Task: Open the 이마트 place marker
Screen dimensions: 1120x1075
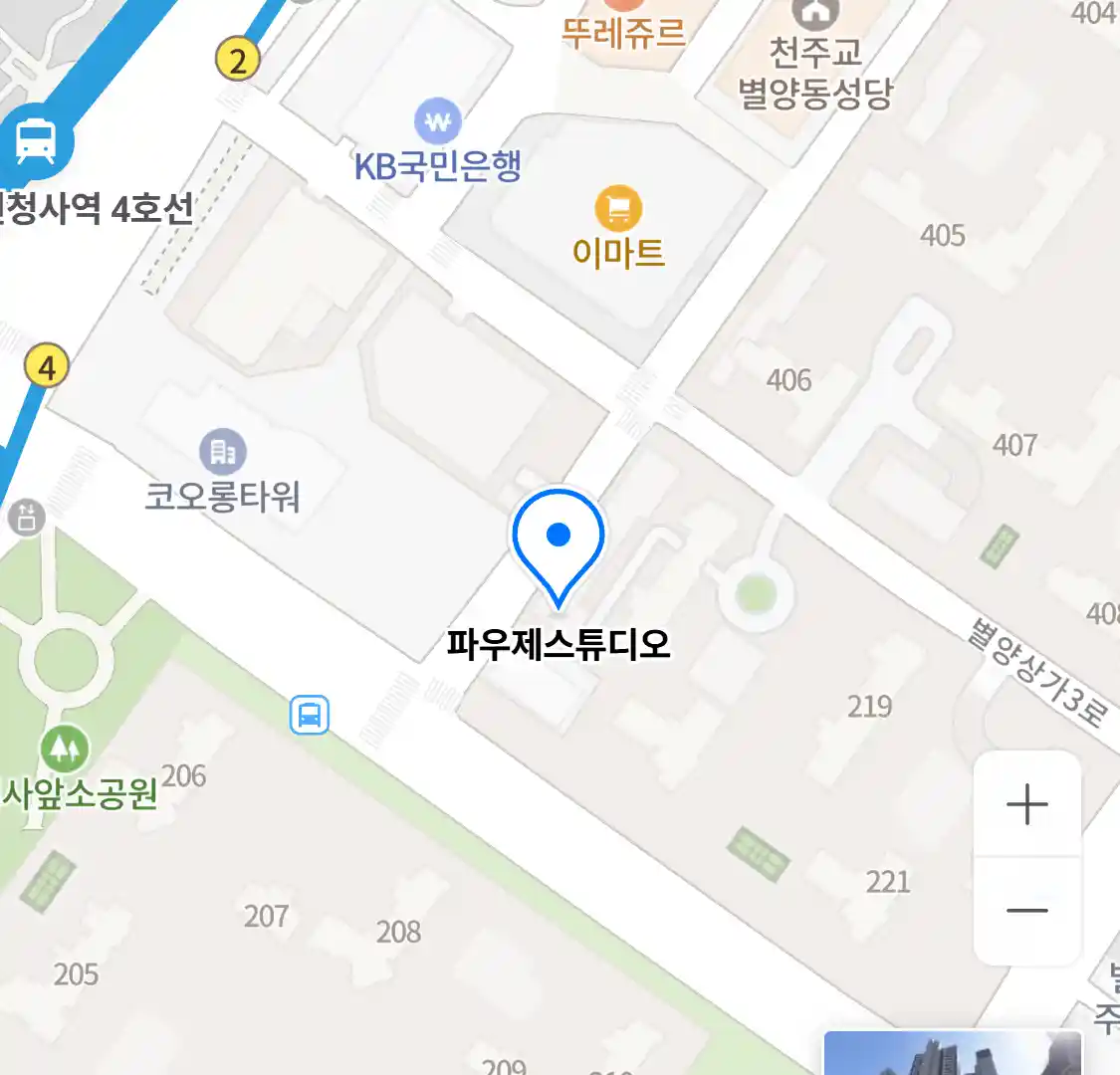Action: 618,210
